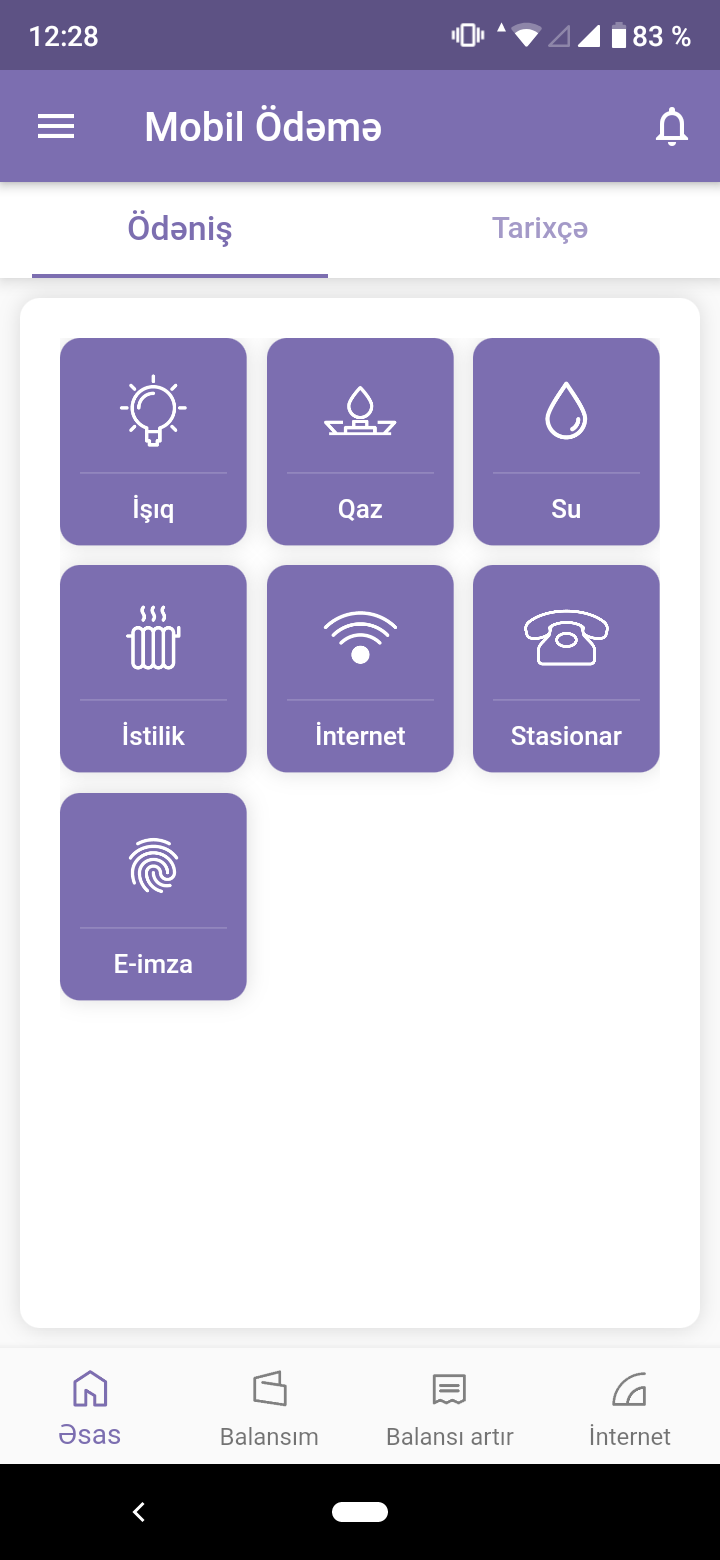Tap the system home pill
Screen dimensions: 720x1560
click(360, 1512)
